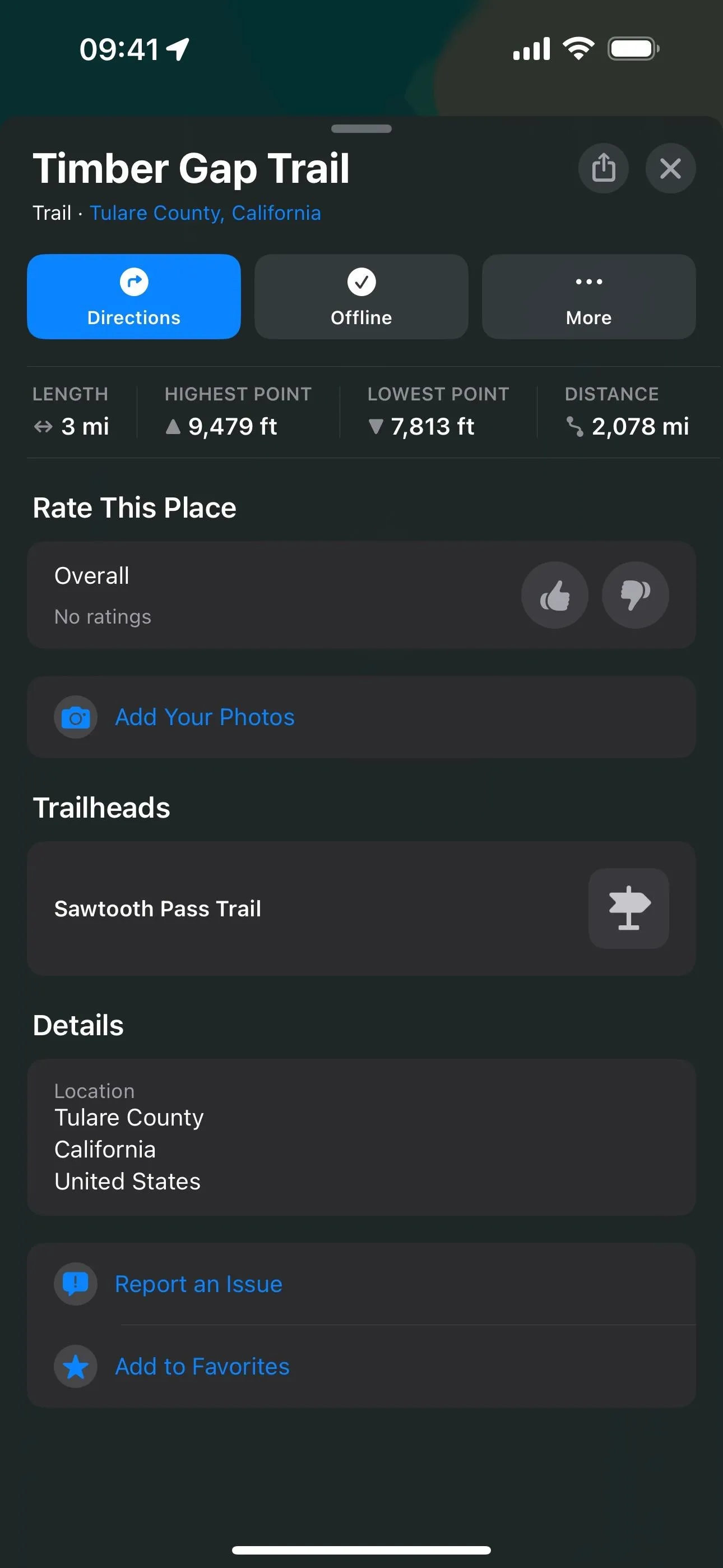This screenshot has height=1568, width=723.
Task: Add your photos of this place
Action: 361,717
